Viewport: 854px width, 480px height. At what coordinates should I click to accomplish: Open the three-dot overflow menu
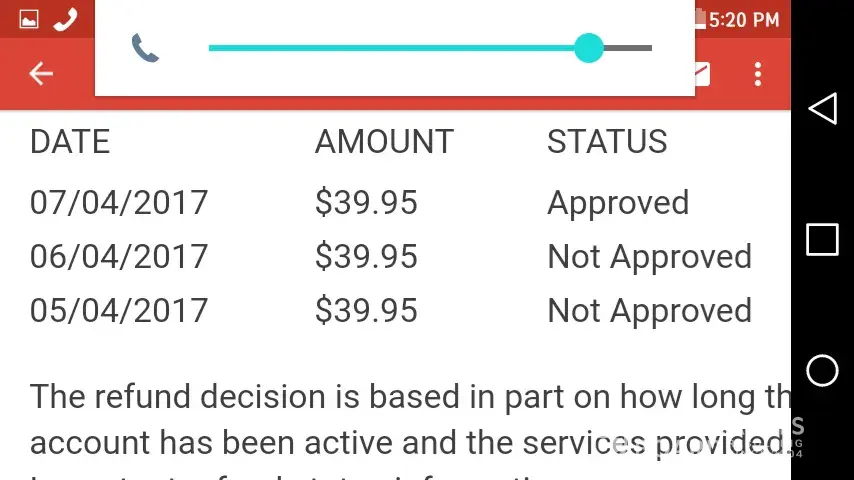(758, 73)
